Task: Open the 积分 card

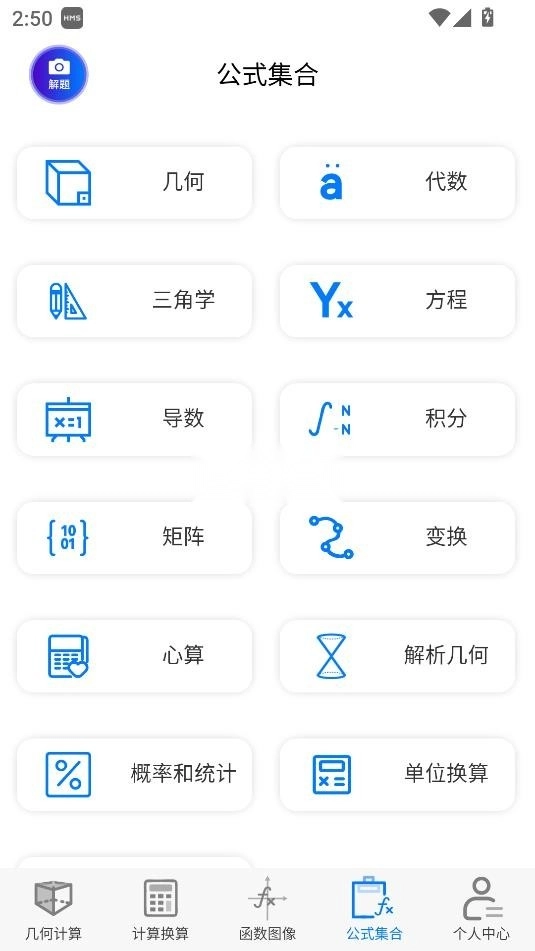Action: [x=397, y=418]
